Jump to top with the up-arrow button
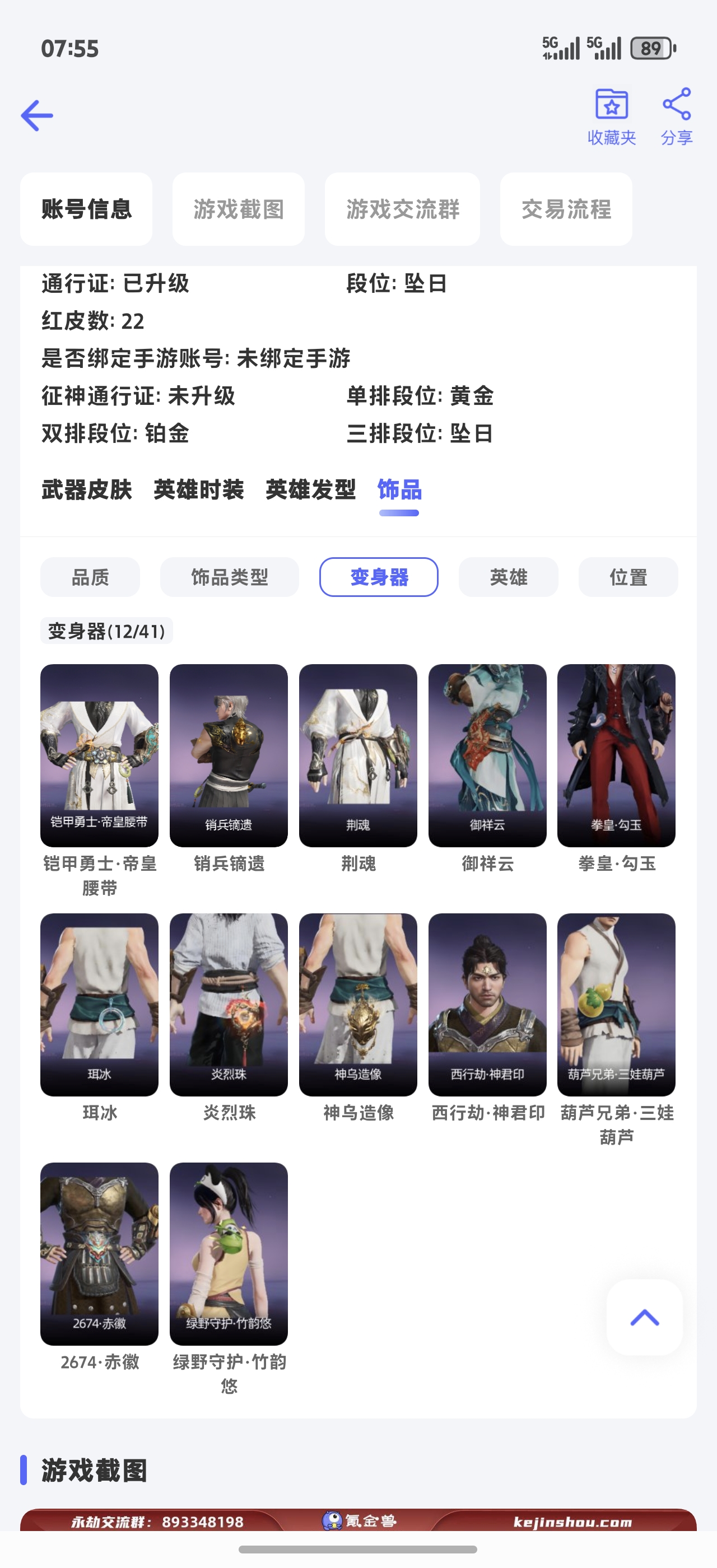 (x=645, y=1317)
